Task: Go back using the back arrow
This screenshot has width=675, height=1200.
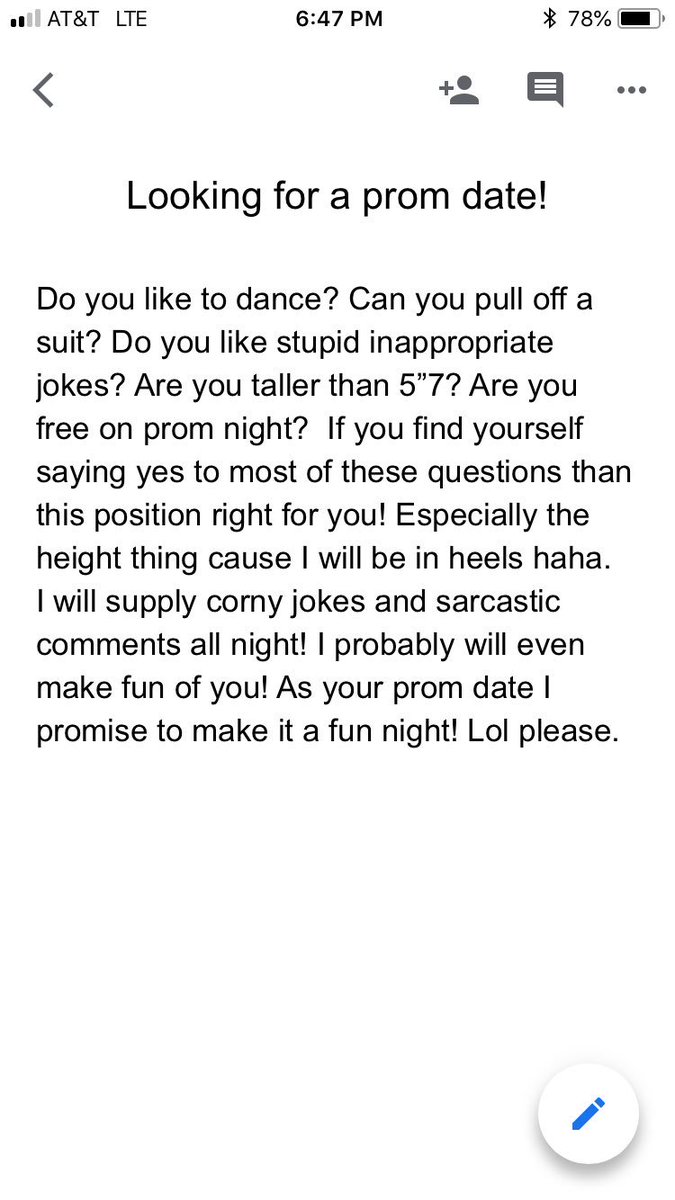Action: [x=43, y=90]
